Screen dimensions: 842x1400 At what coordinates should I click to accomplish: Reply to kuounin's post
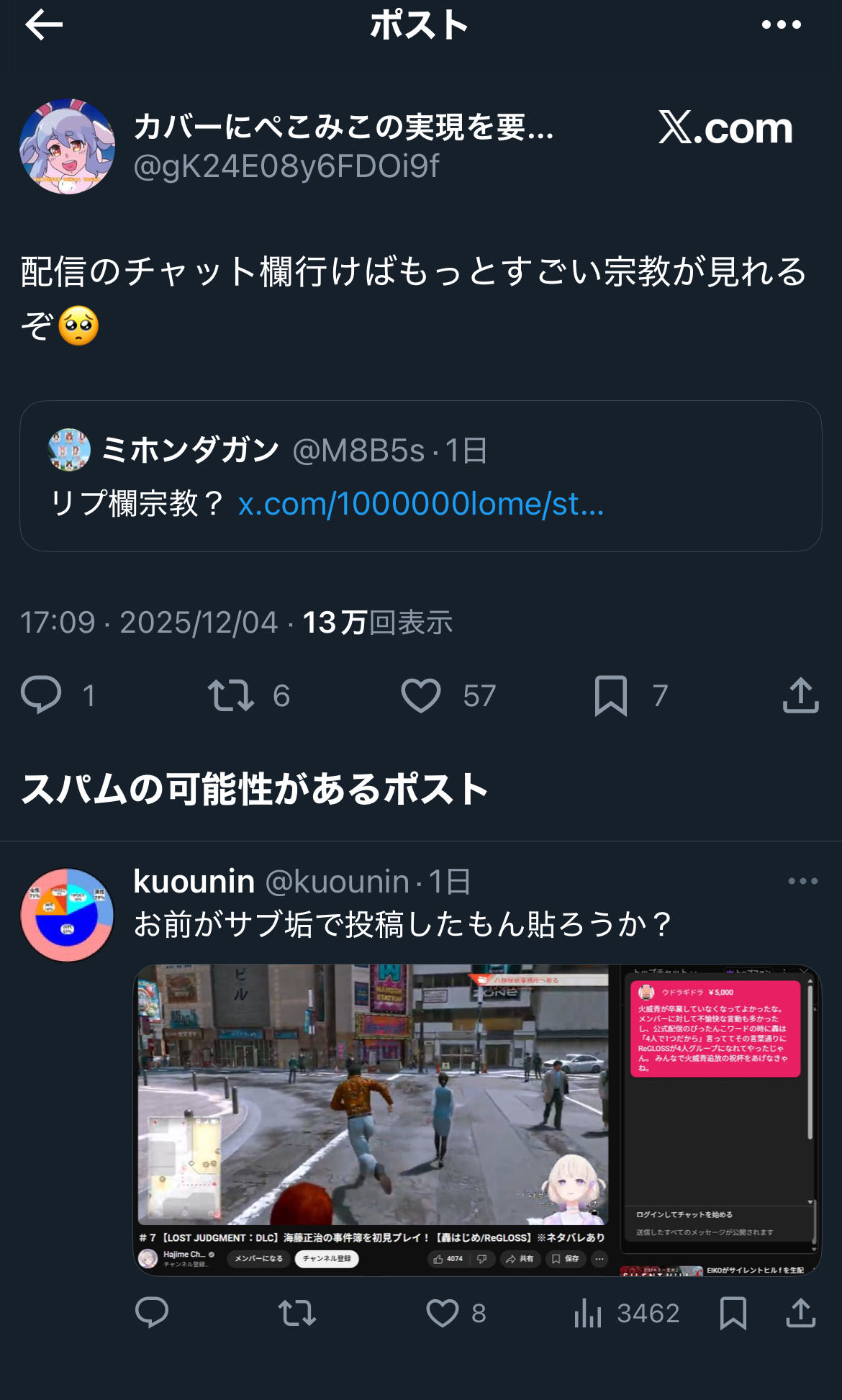pyautogui.click(x=152, y=1313)
